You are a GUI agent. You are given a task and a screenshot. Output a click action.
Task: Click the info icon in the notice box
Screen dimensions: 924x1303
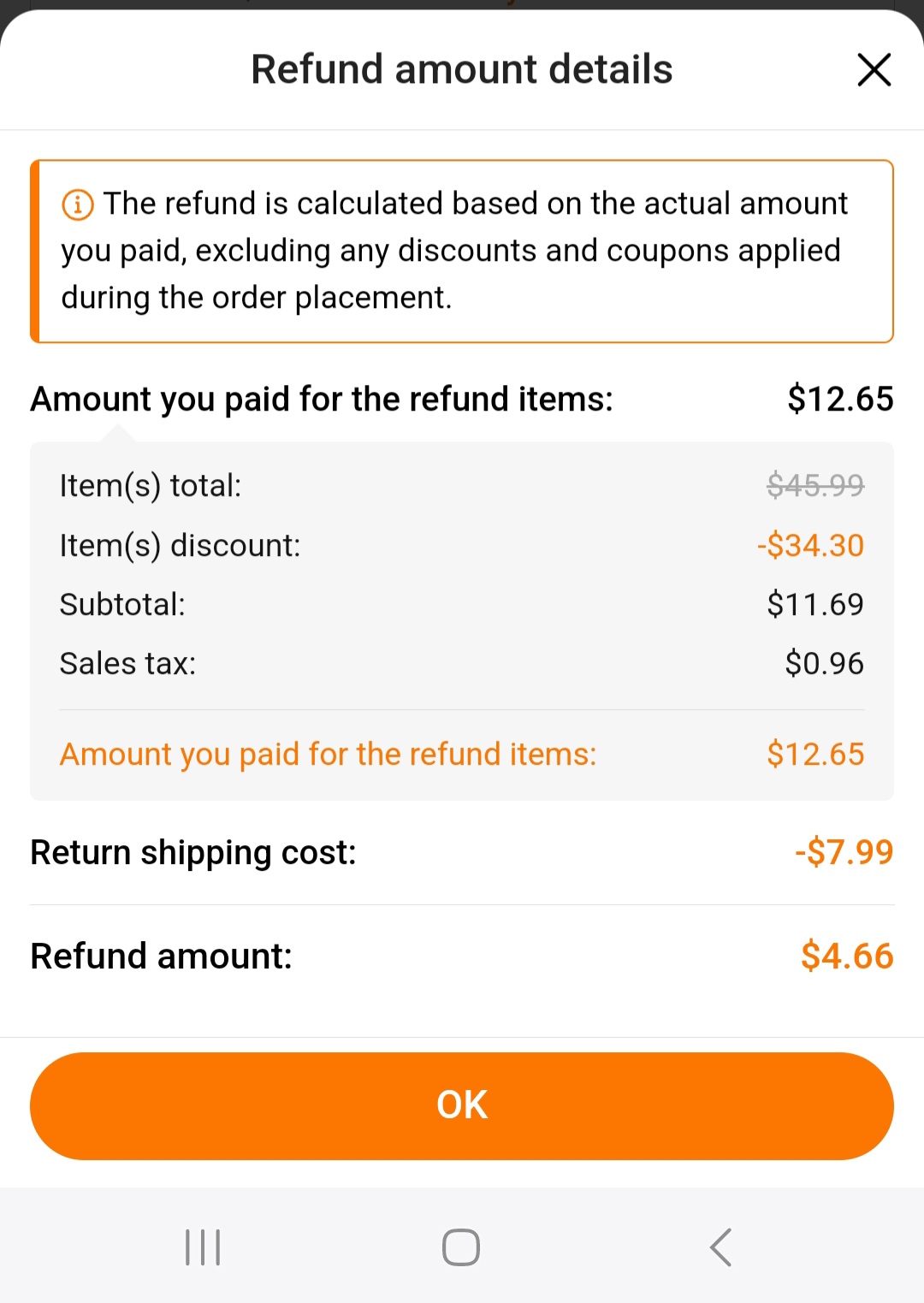pos(77,204)
